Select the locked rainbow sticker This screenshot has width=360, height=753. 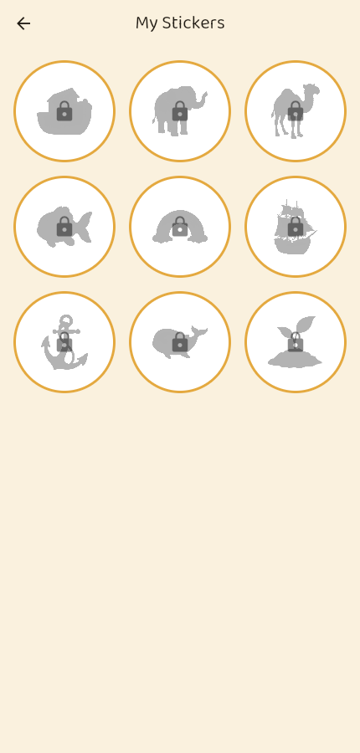point(180,227)
